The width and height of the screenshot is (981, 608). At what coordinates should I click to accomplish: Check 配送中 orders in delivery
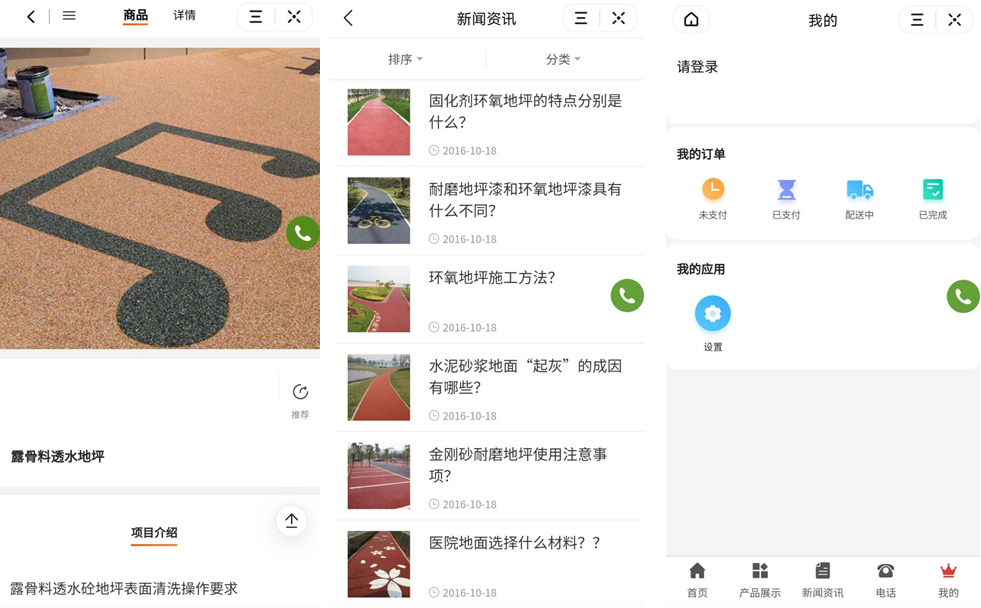pos(859,198)
